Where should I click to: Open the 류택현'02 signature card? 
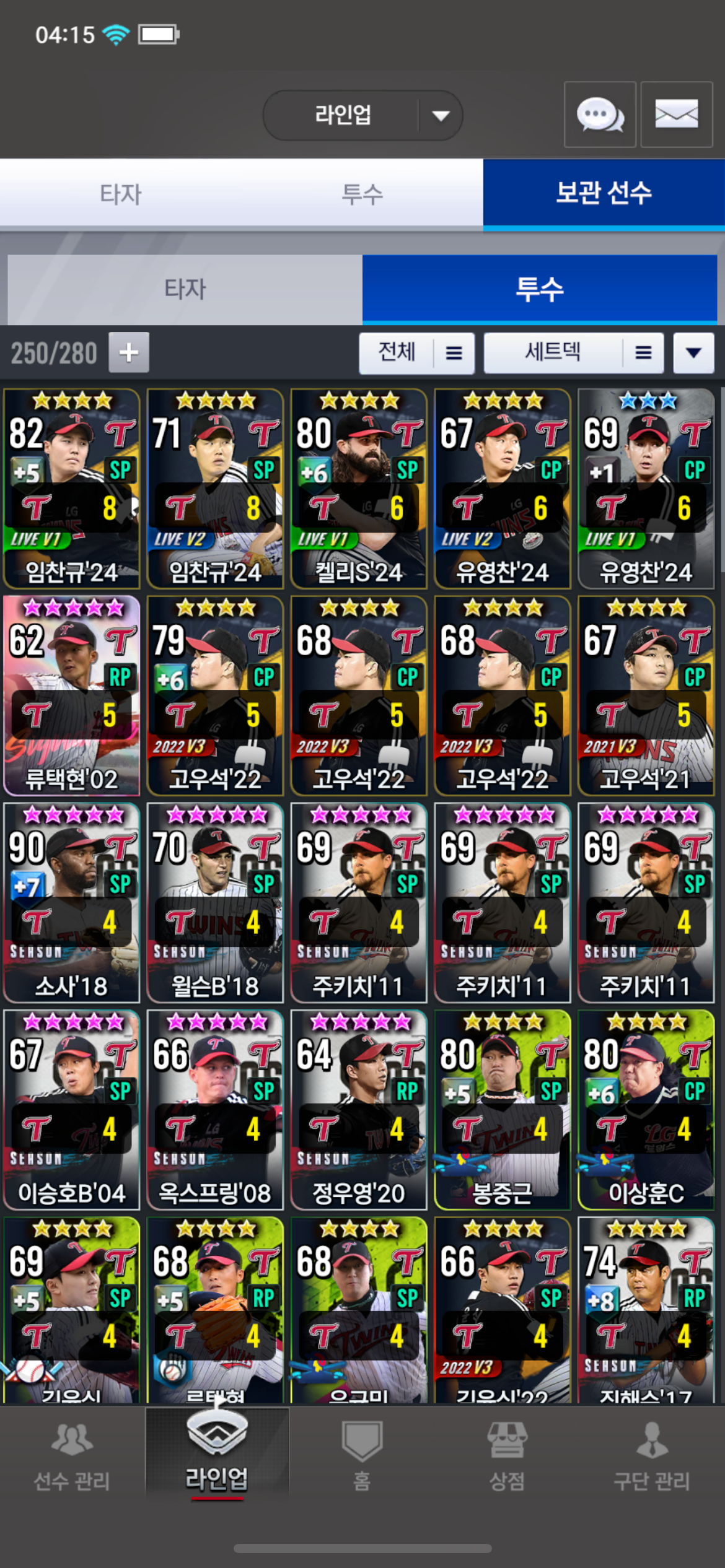point(72,695)
